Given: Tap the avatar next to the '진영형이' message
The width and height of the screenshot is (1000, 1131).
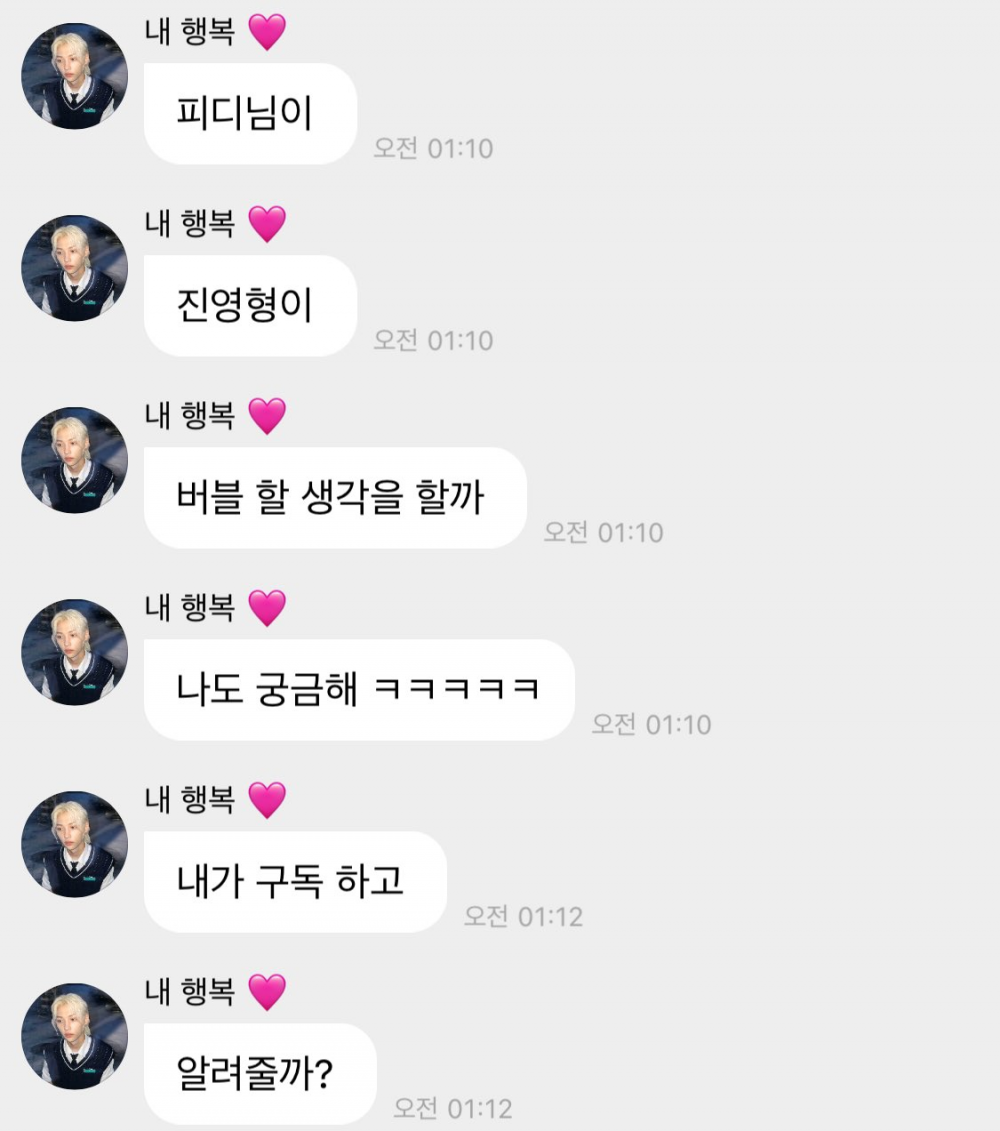Looking at the screenshot, I should 75,268.
